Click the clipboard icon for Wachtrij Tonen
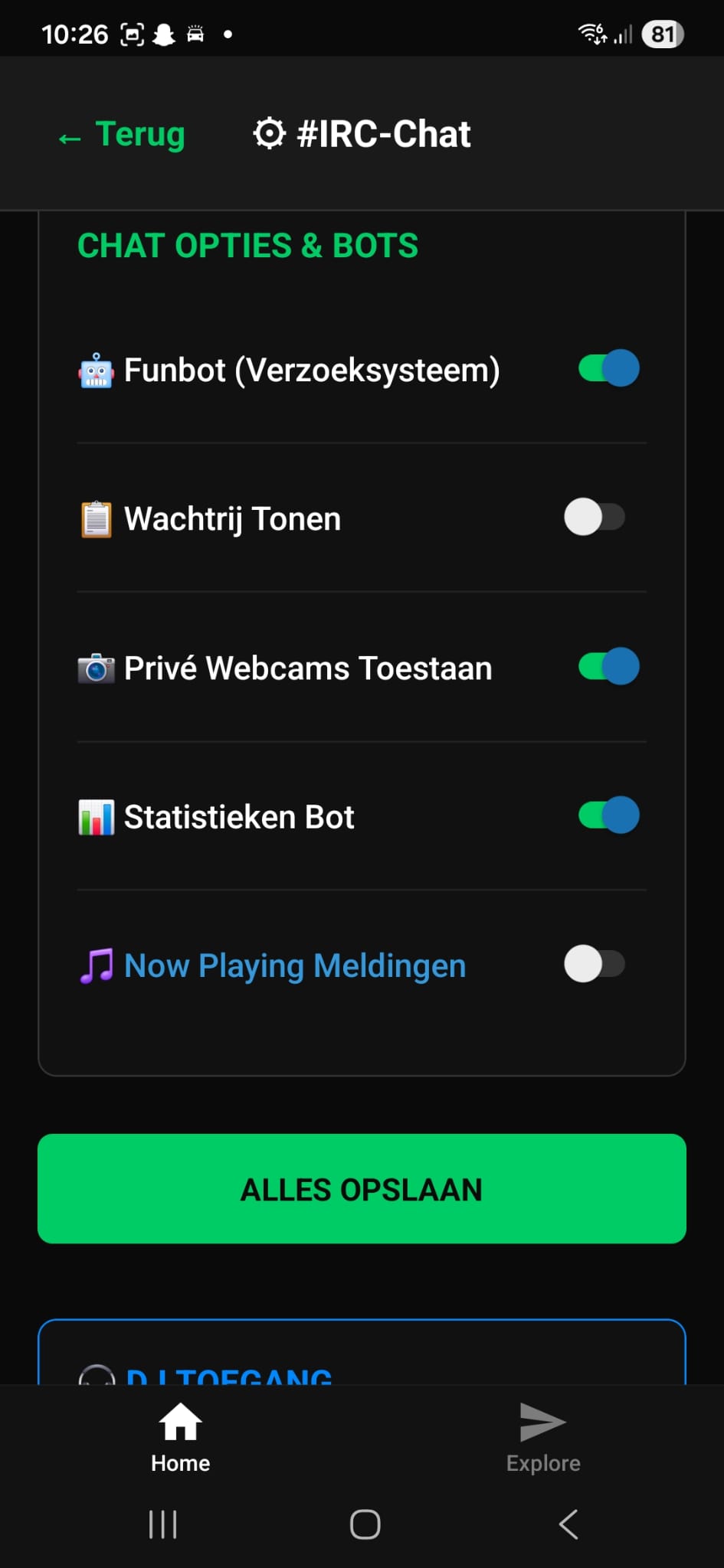The height and width of the screenshot is (1568, 724). pos(95,518)
